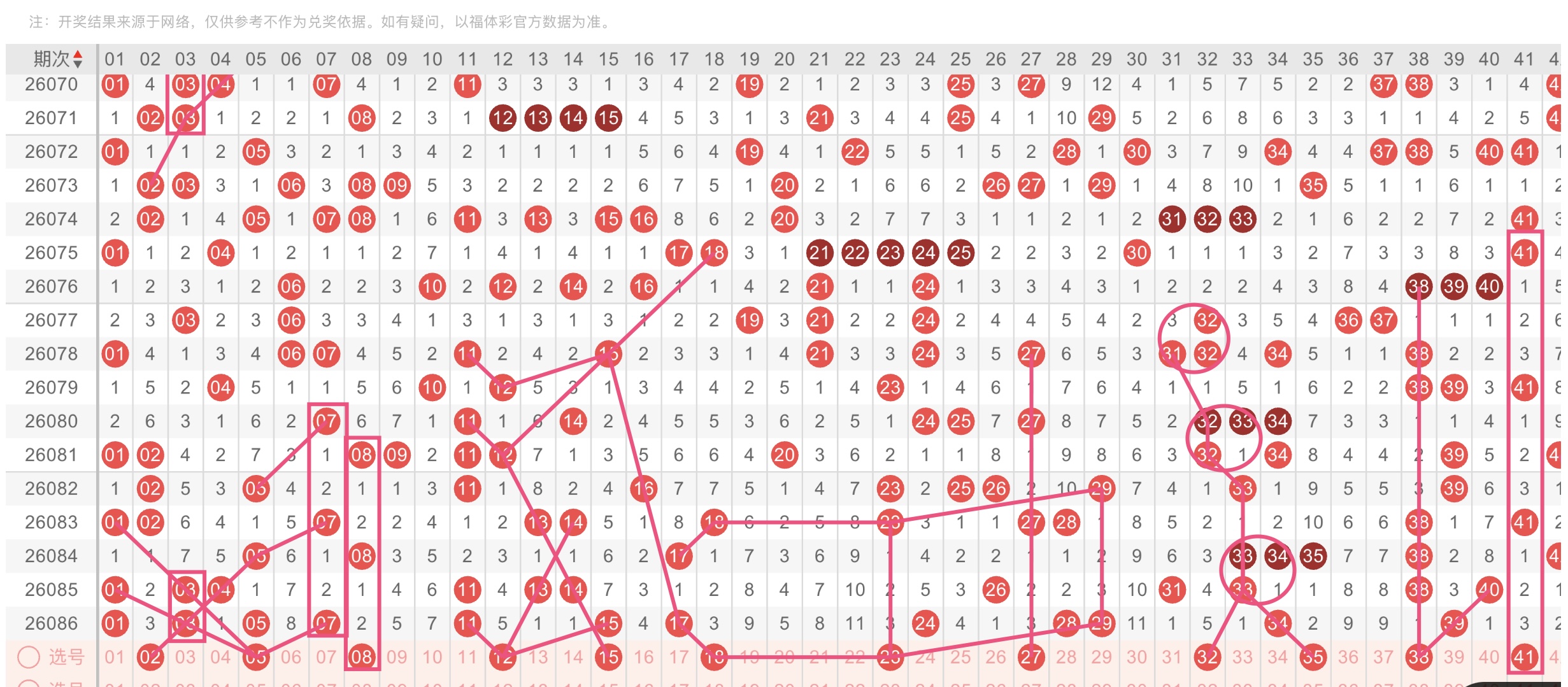Pick number 07 in the 选号 row
Viewport: 1568px width, 687px height.
click(x=326, y=657)
